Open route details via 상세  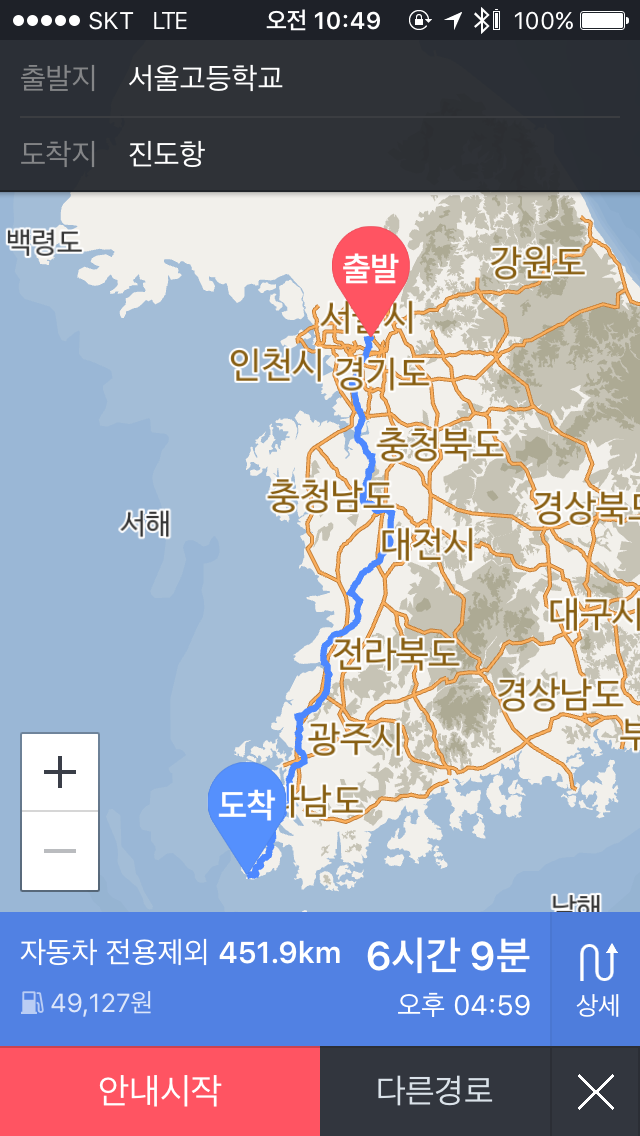coord(597,980)
